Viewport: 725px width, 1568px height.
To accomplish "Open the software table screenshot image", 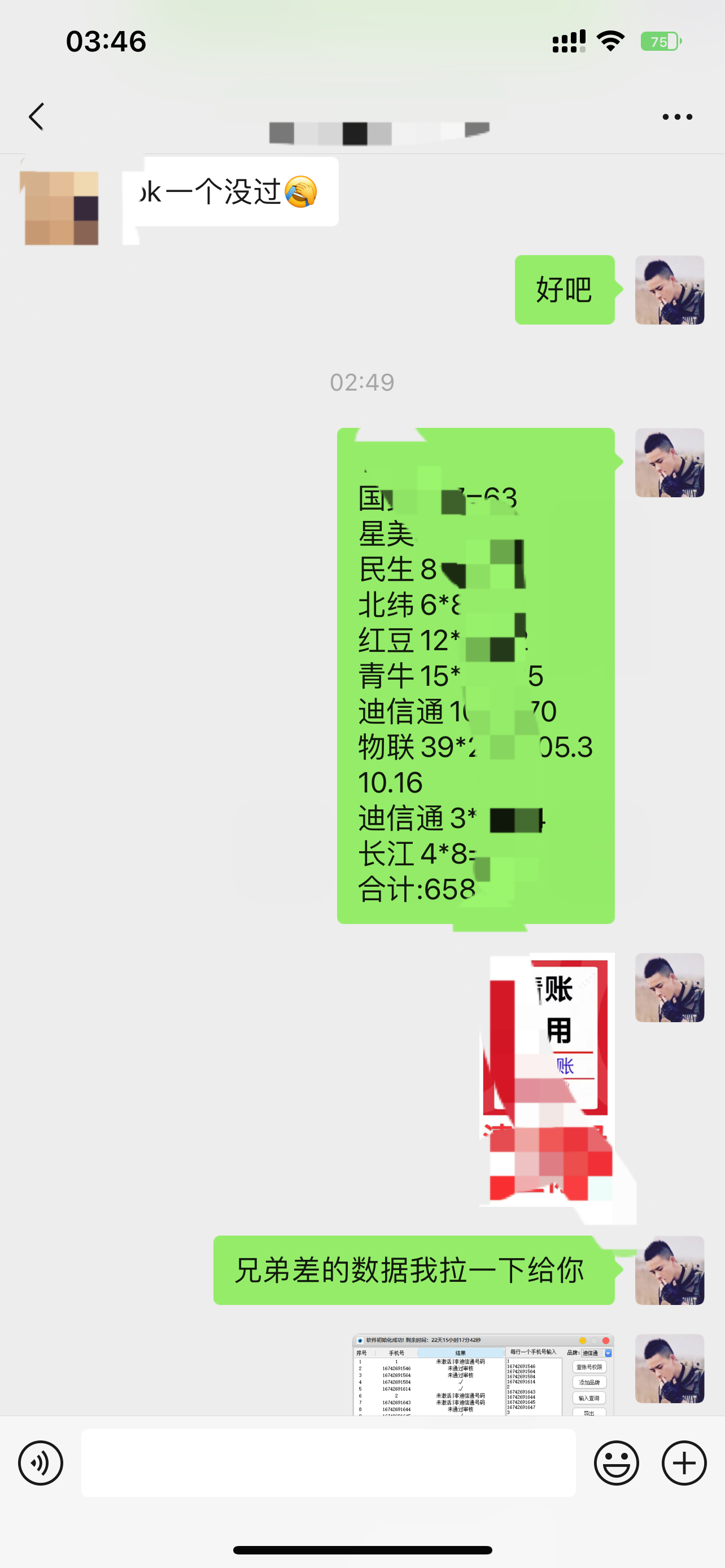I will pyautogui.click(x=483, y=1374).
